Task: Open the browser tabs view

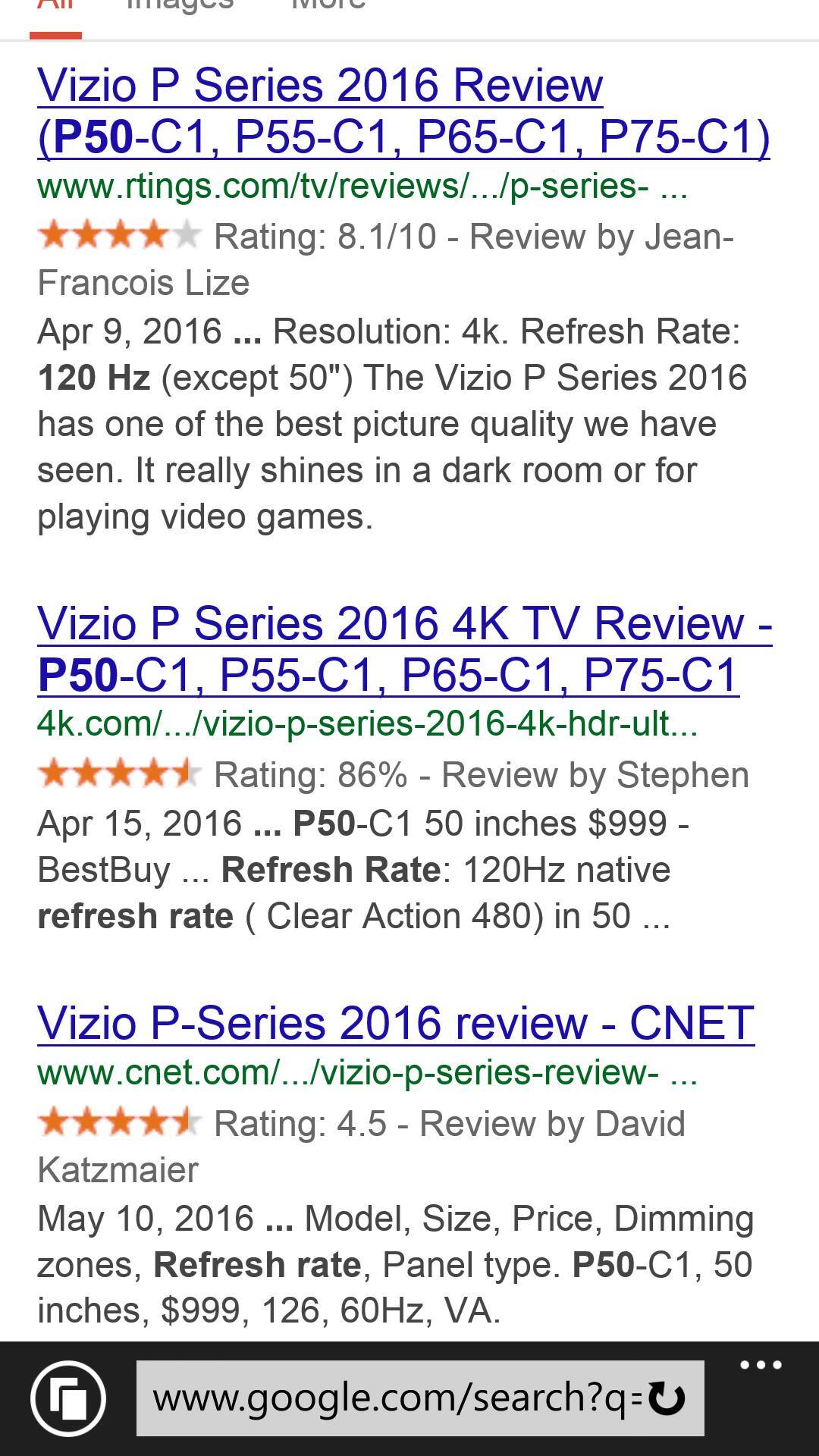Action: click(x=68, y=1398)
